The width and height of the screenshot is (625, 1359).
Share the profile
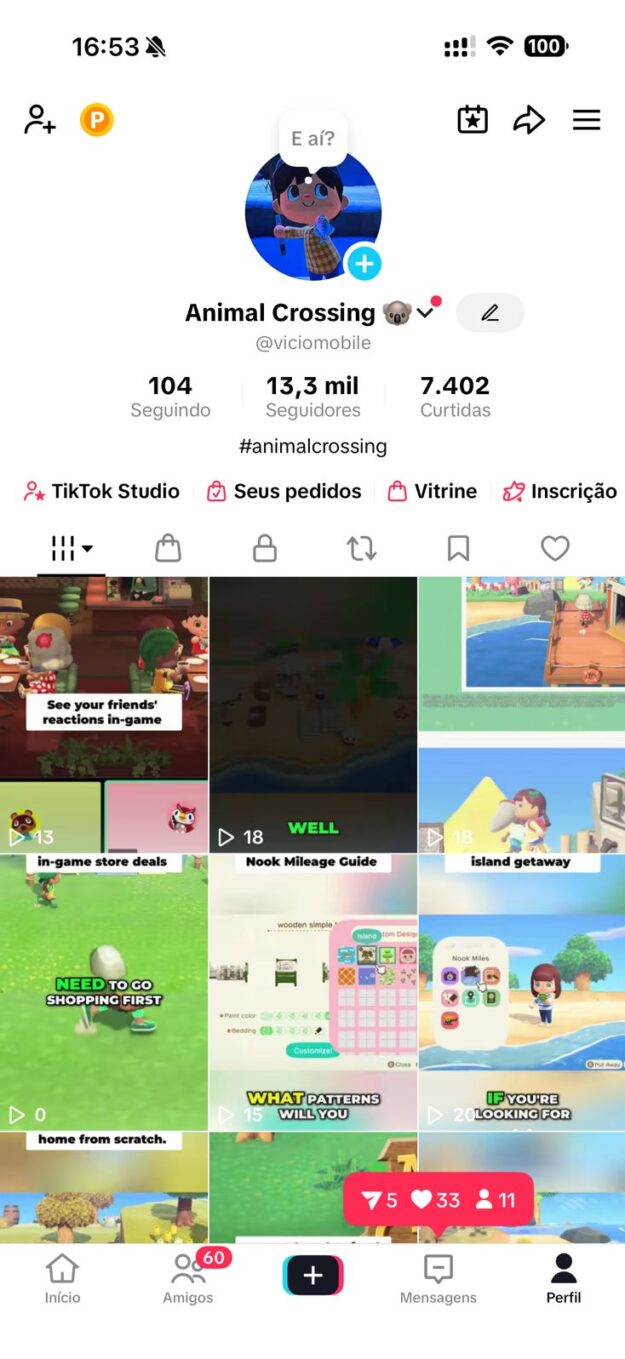coord(529,120)
